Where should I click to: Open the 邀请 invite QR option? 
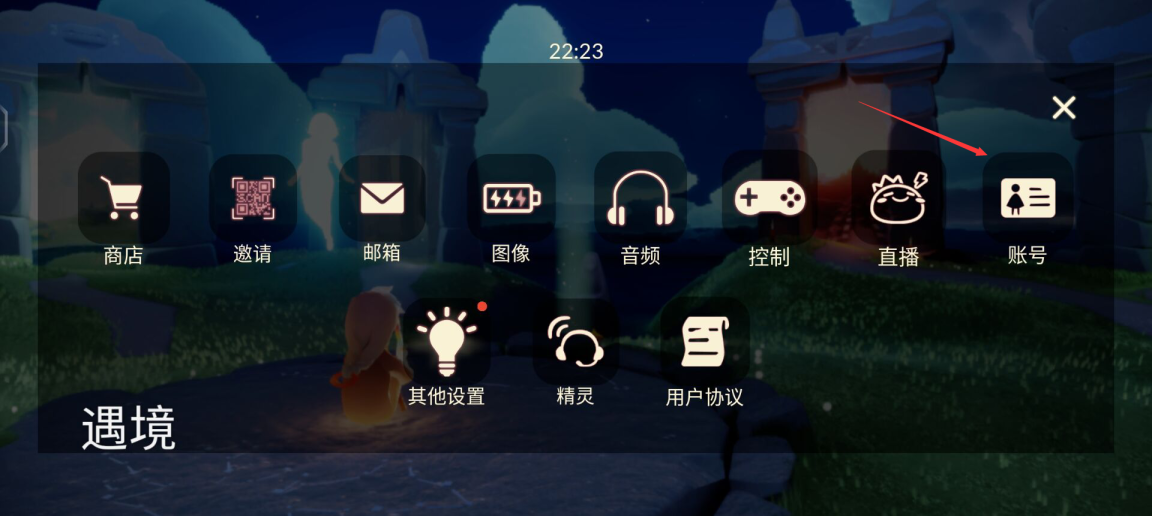[x=252, y=197]
